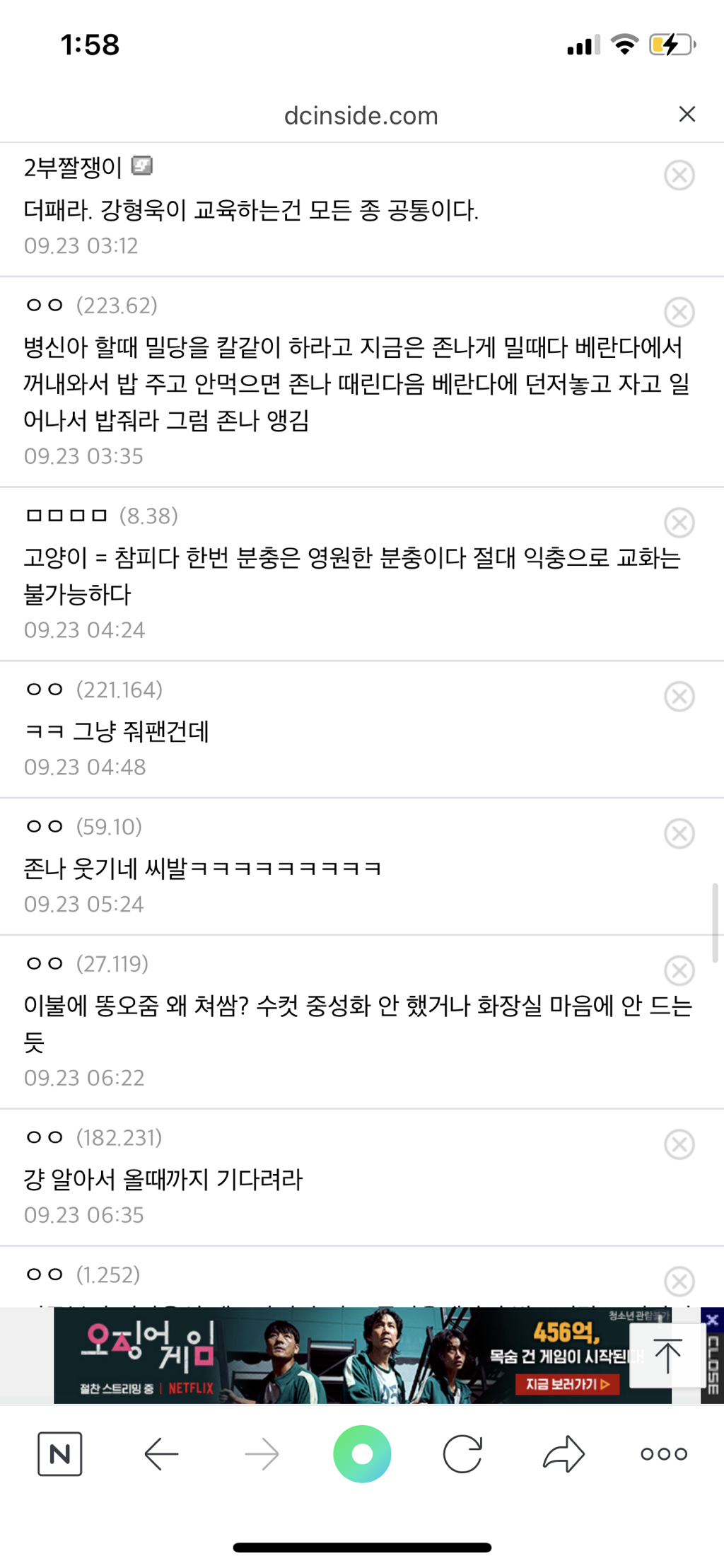Close the dcinside.com in-app browser
Image resolution: width=724 pixels, height=1568 pixels.
click(687, 114)
